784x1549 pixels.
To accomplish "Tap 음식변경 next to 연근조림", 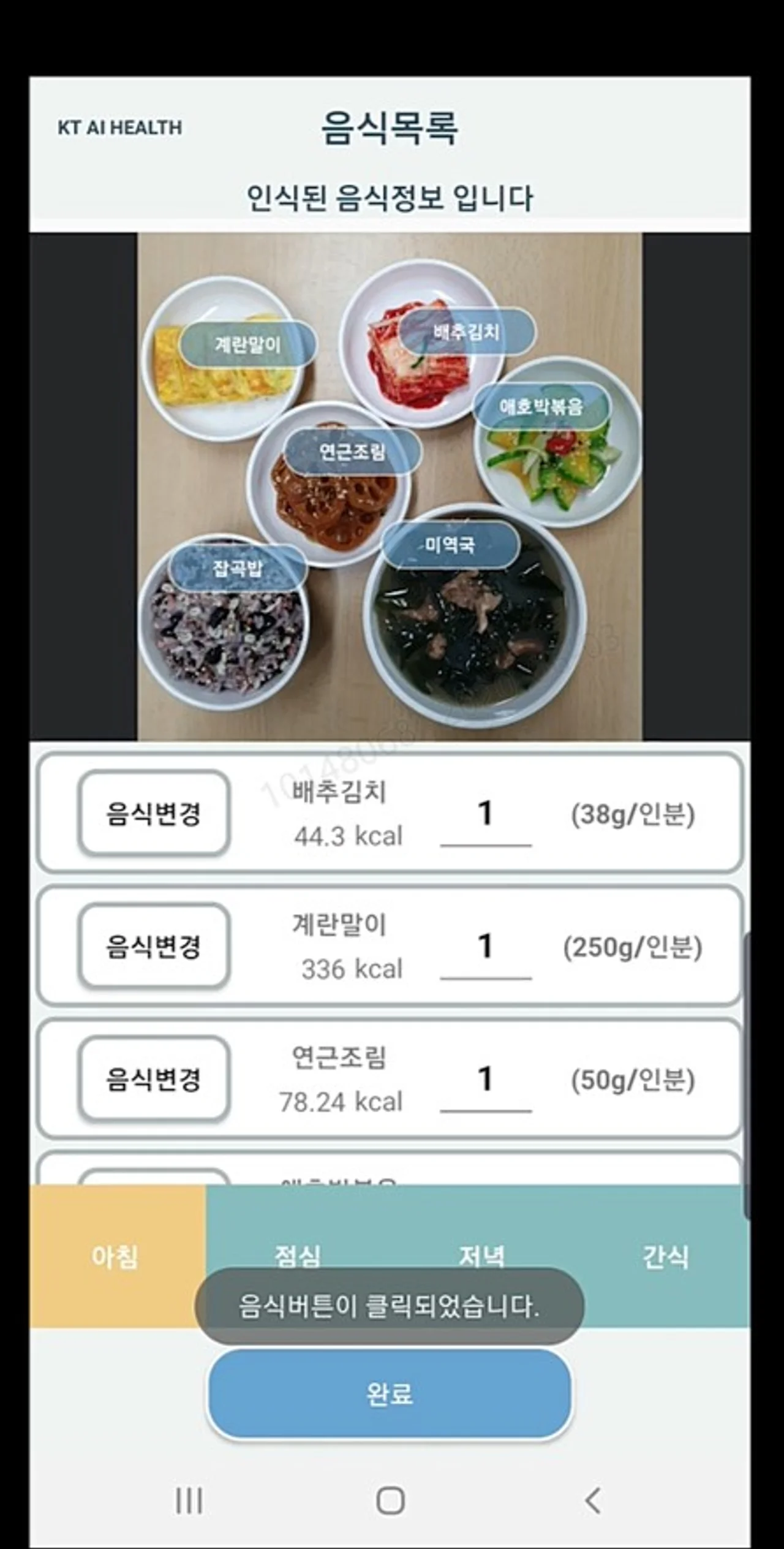I will 154,1079.
